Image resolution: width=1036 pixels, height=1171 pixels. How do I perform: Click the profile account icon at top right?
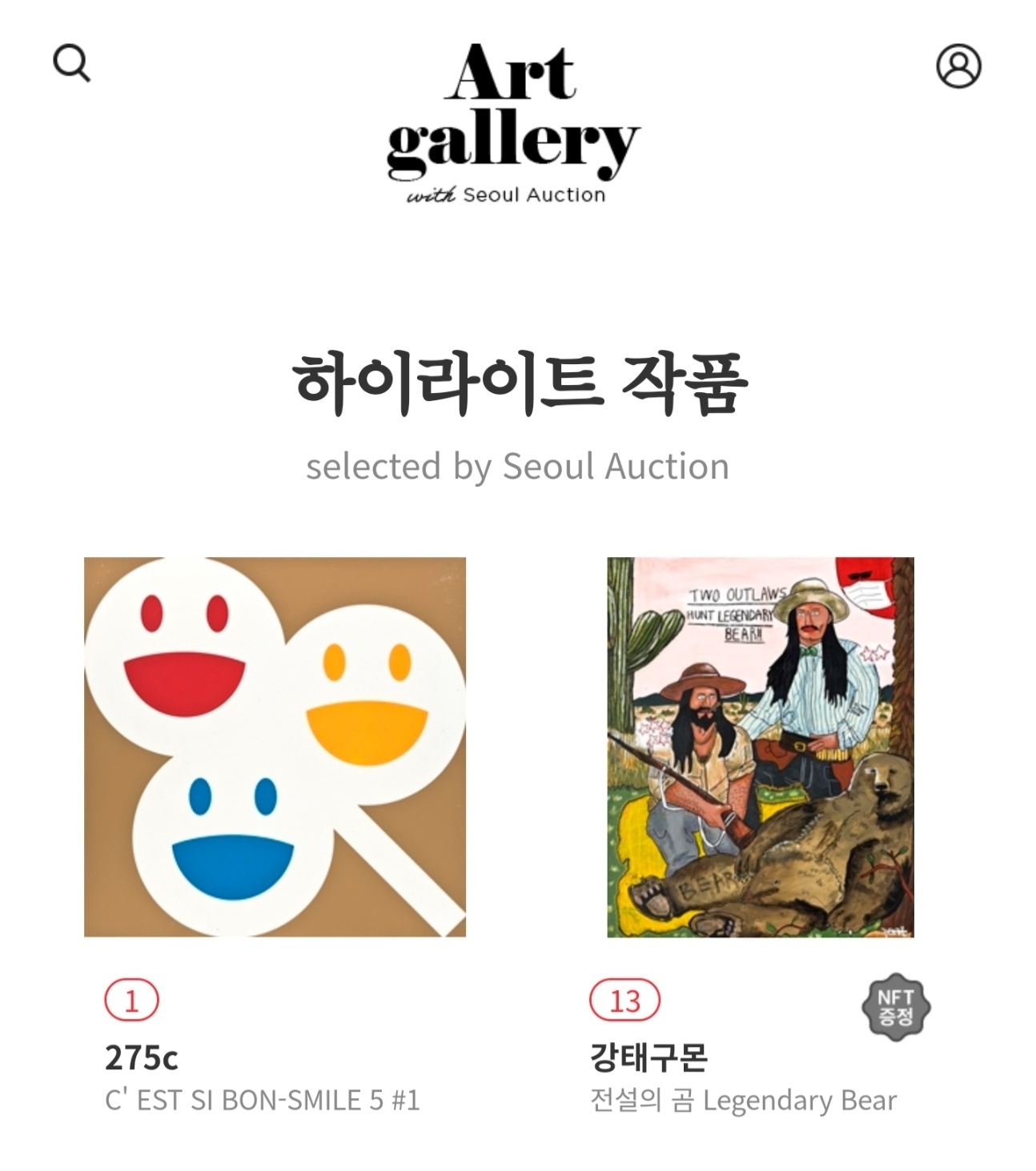point(960,67)
